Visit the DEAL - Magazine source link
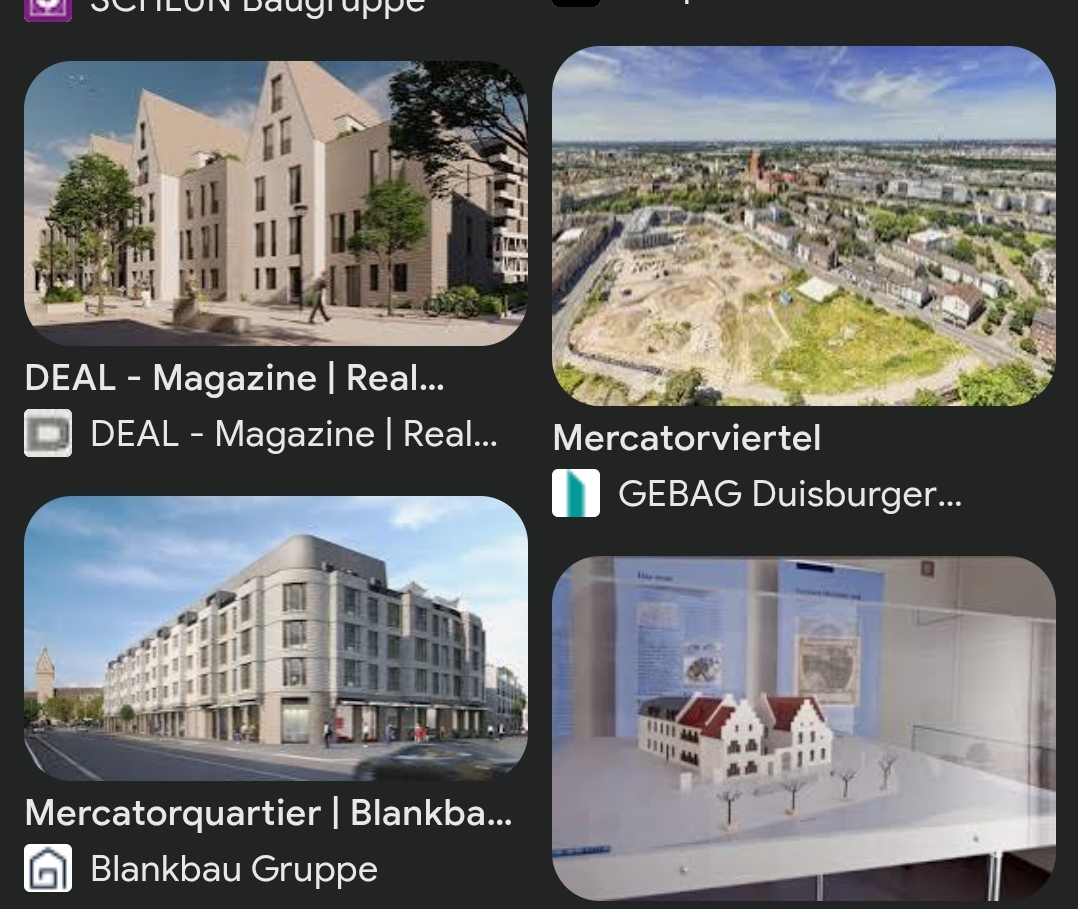This screenshot has height=909, width=1078. tap(292, 434)
